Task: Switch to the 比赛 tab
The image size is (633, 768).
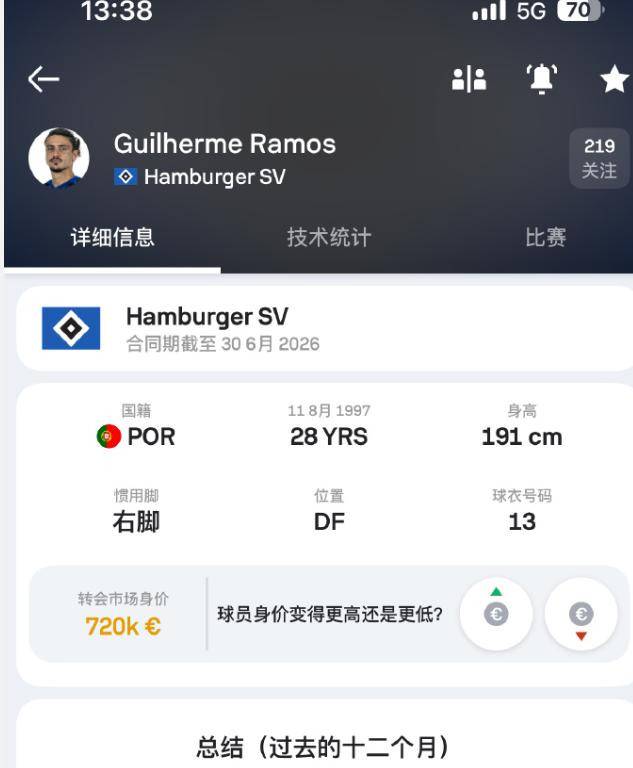Action: coord(546,238)
